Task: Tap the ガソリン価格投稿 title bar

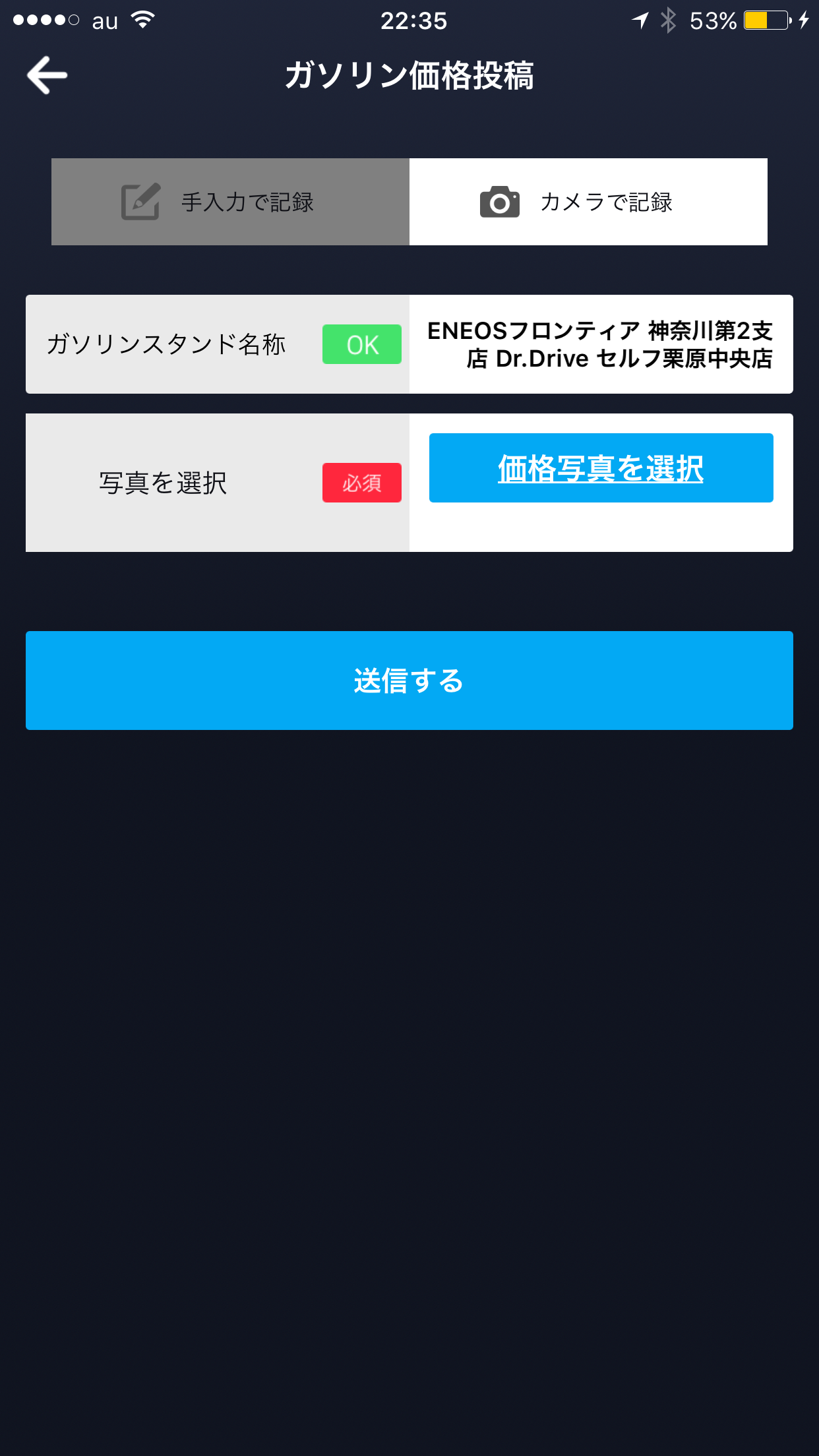Action: 409,75
